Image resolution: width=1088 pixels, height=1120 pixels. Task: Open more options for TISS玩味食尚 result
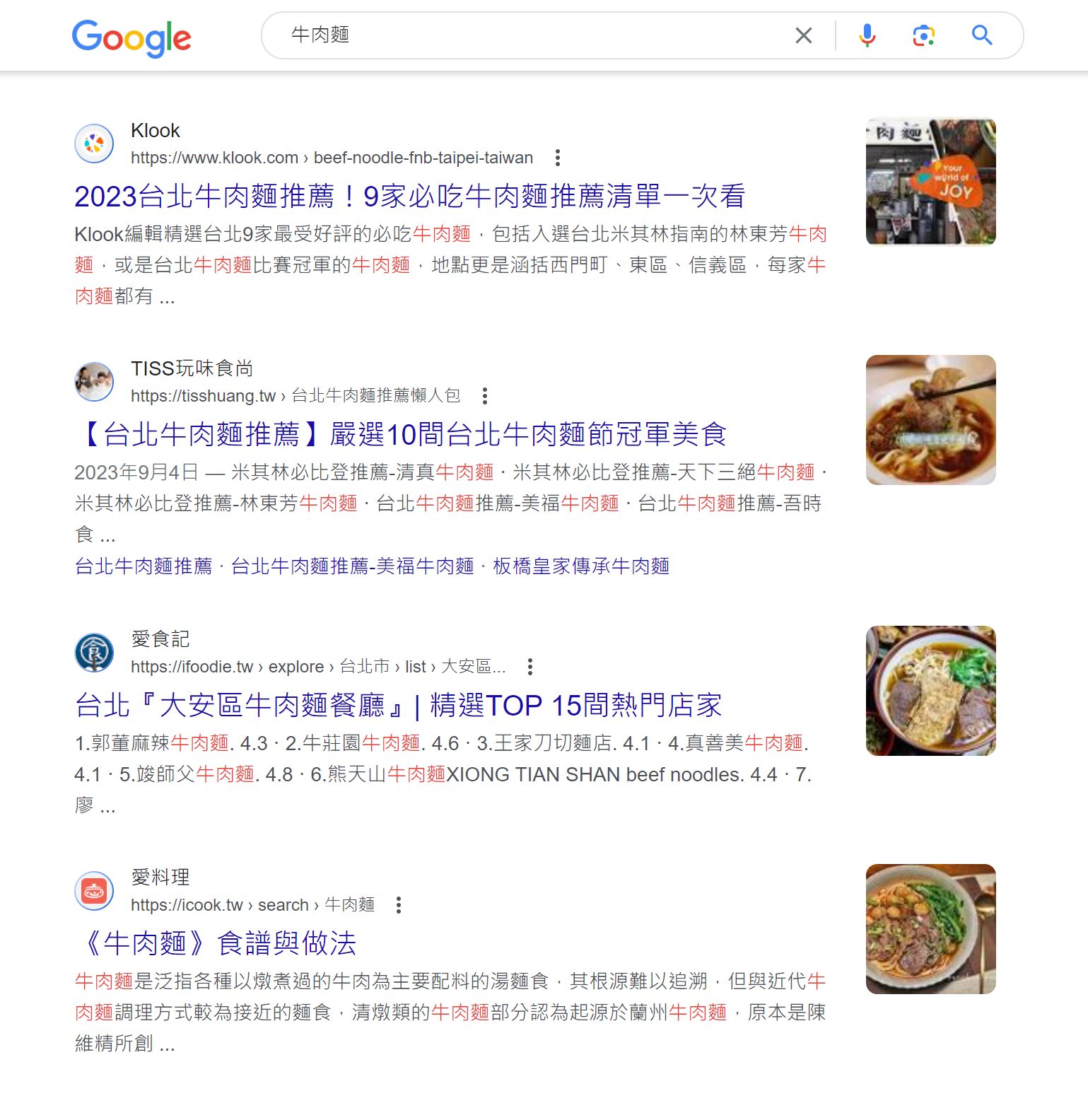pyautogui.click(x=485, y=396)
